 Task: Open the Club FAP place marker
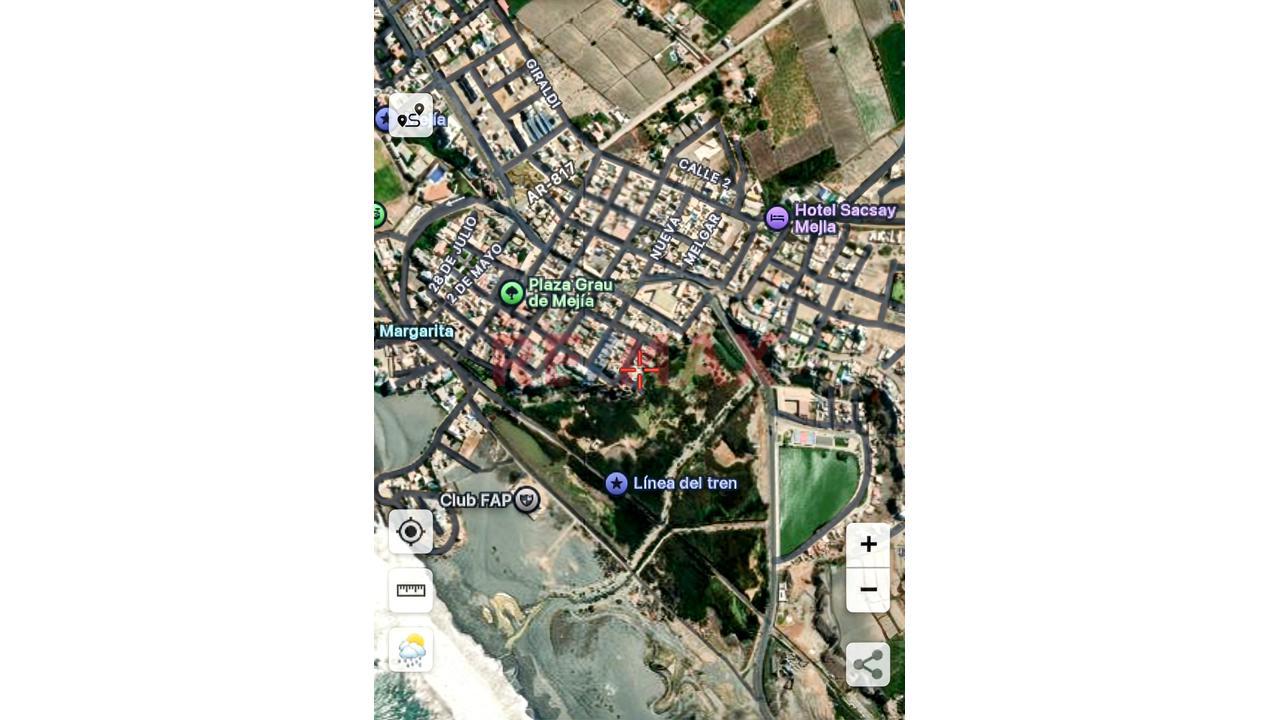coord(526,500)
